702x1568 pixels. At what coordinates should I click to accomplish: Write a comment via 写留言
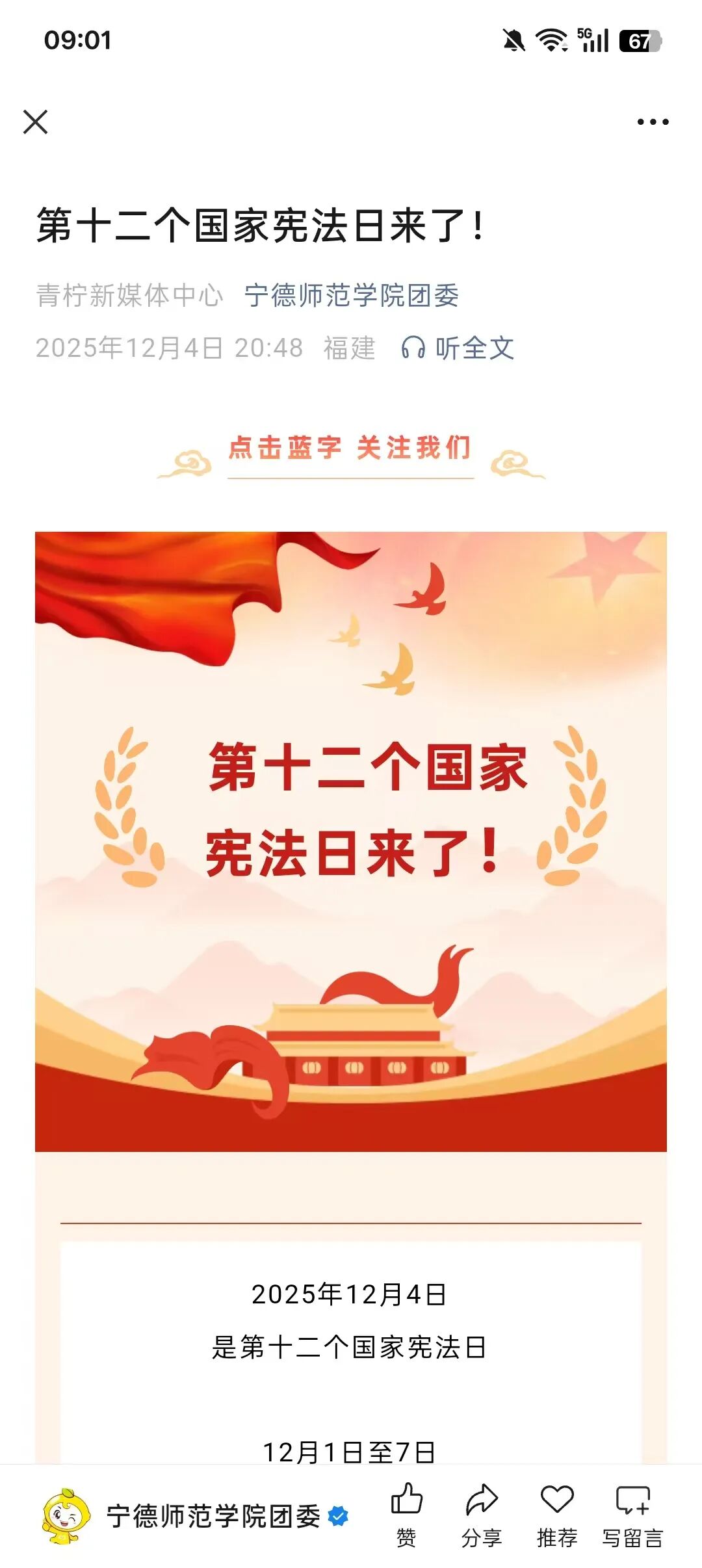[632, 1515]
